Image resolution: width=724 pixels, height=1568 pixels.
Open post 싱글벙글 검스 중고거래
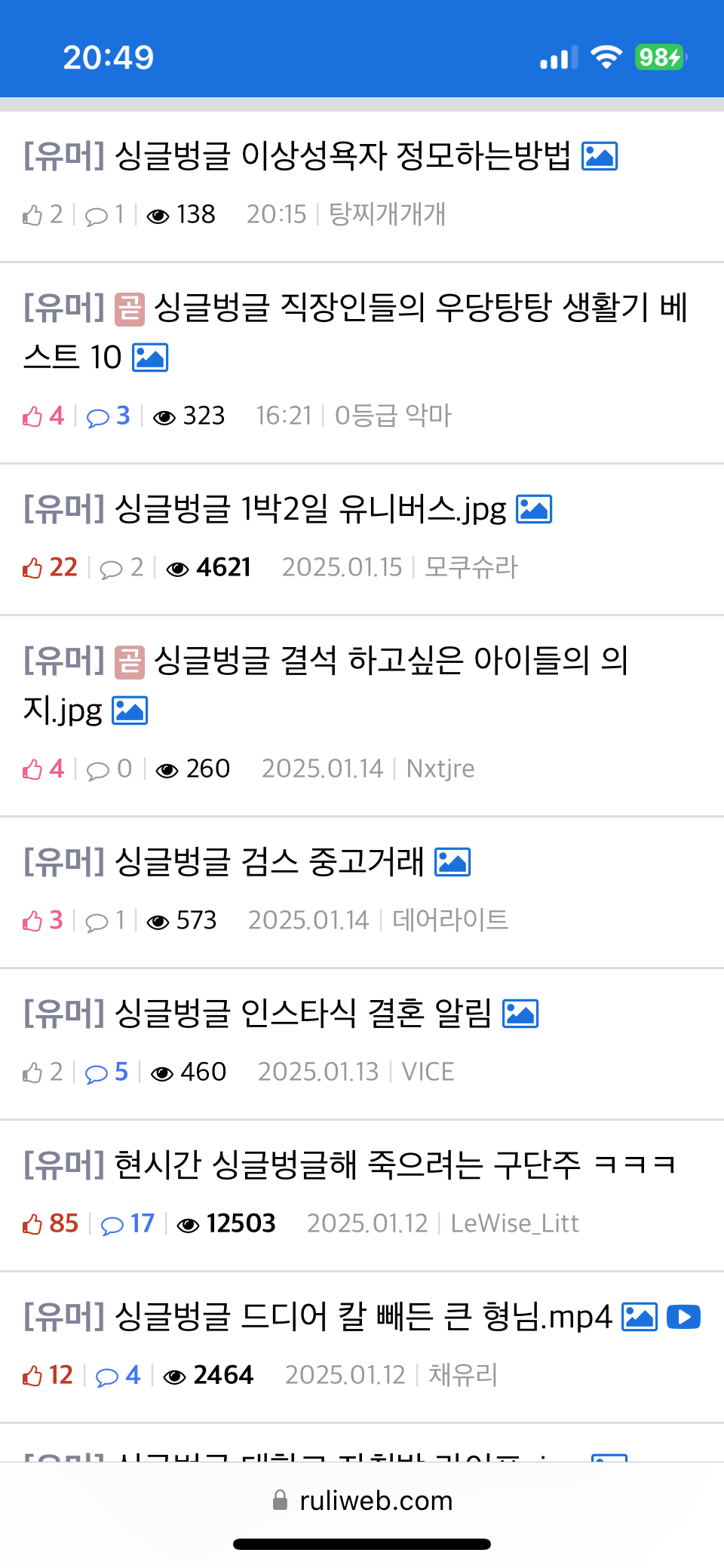pyautogui.click(x=268, y=863)
